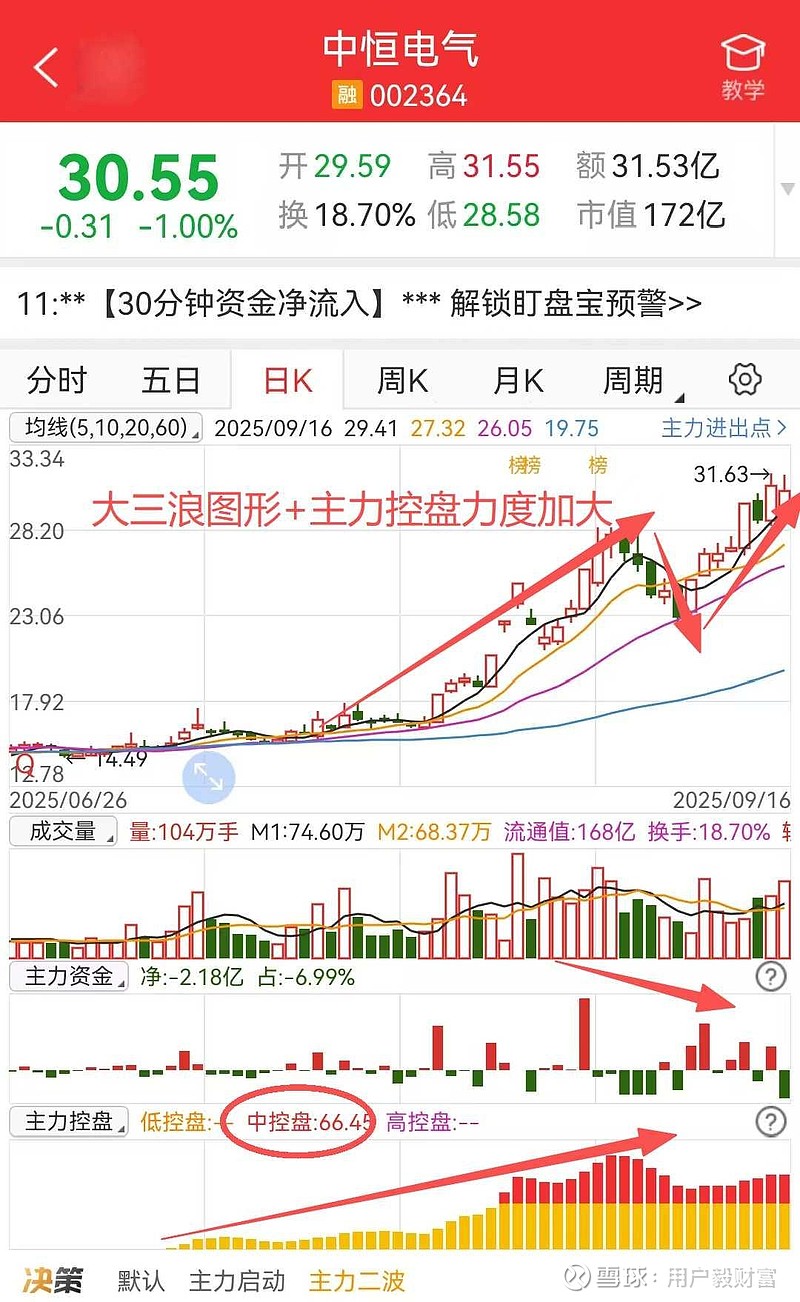
Task: Open the 均线(5,10,20,60) indicator selector
Action: click(105, 429)
